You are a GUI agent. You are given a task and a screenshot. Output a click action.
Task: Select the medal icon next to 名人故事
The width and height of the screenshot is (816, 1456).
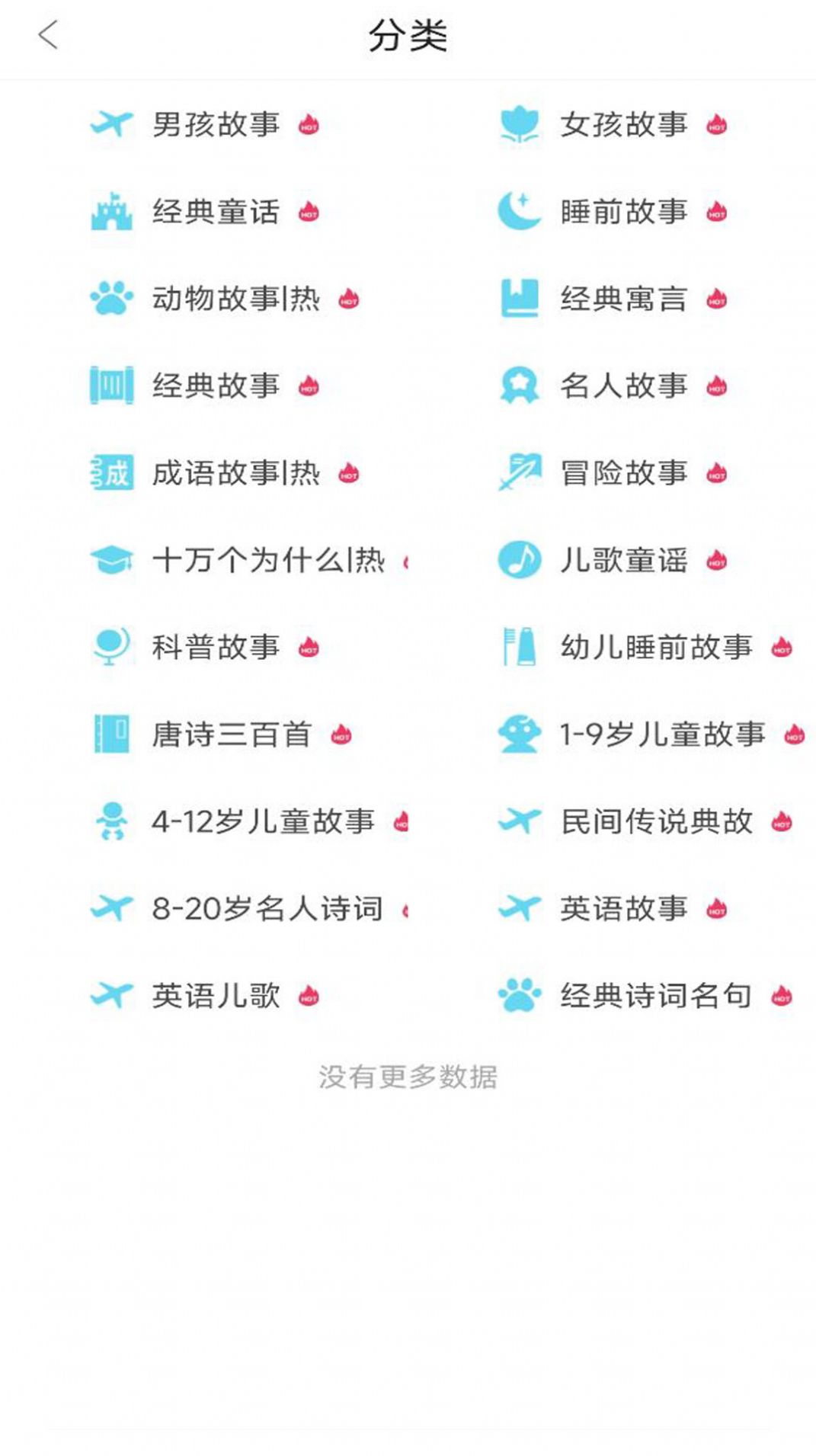[x=521, y=387]
